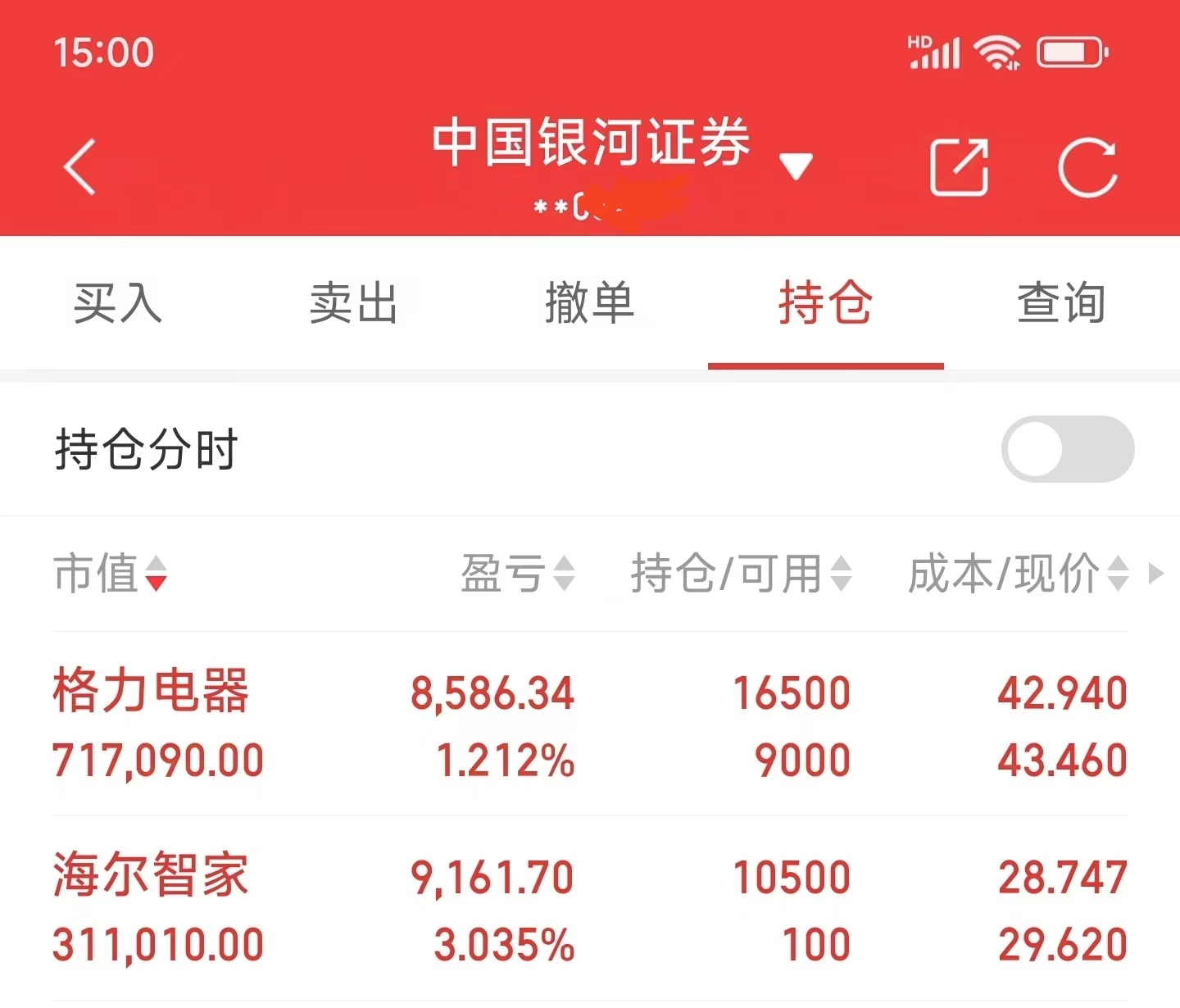Screen dimensions: 1180x1008
Task: Refresh the holdings data
Action: (x=1087, y=168)
